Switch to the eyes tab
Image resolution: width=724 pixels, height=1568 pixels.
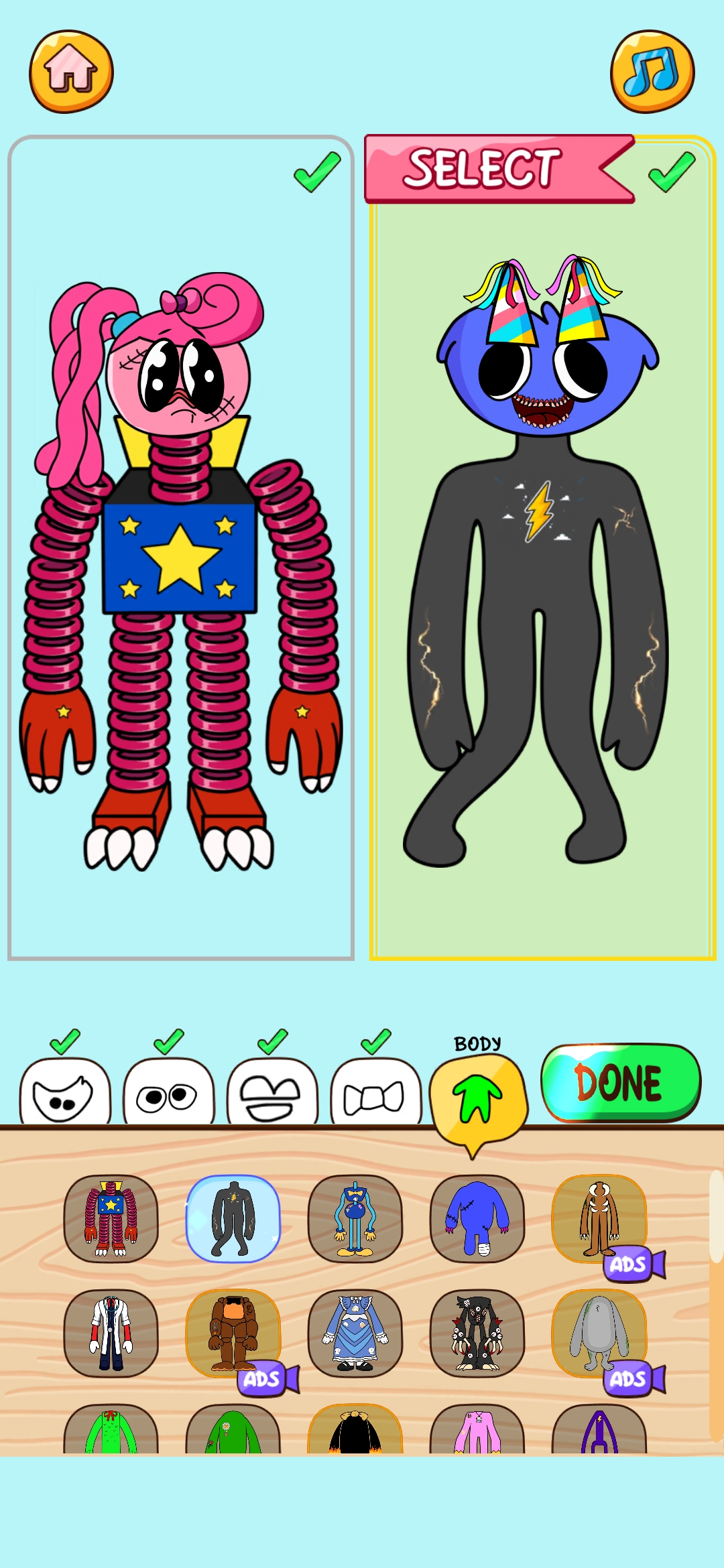click(x=168, y=1091)
